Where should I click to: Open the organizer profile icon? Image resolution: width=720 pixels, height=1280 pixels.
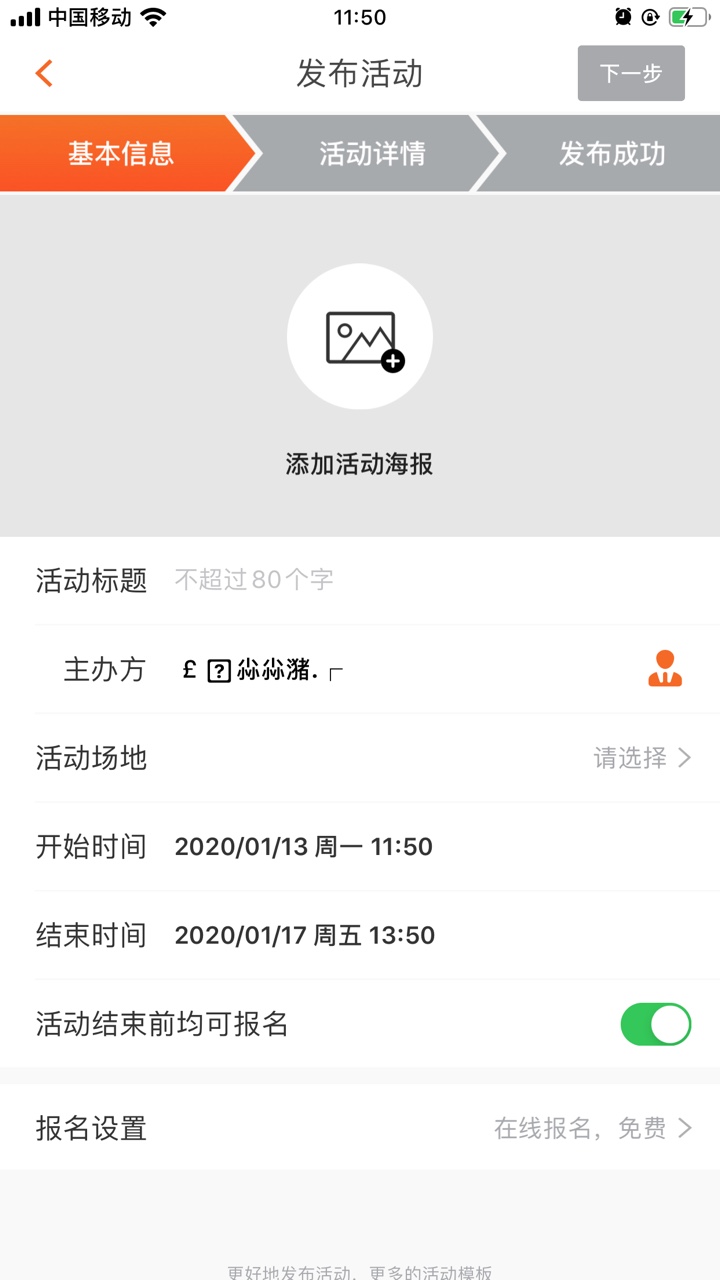coord(664,669)
